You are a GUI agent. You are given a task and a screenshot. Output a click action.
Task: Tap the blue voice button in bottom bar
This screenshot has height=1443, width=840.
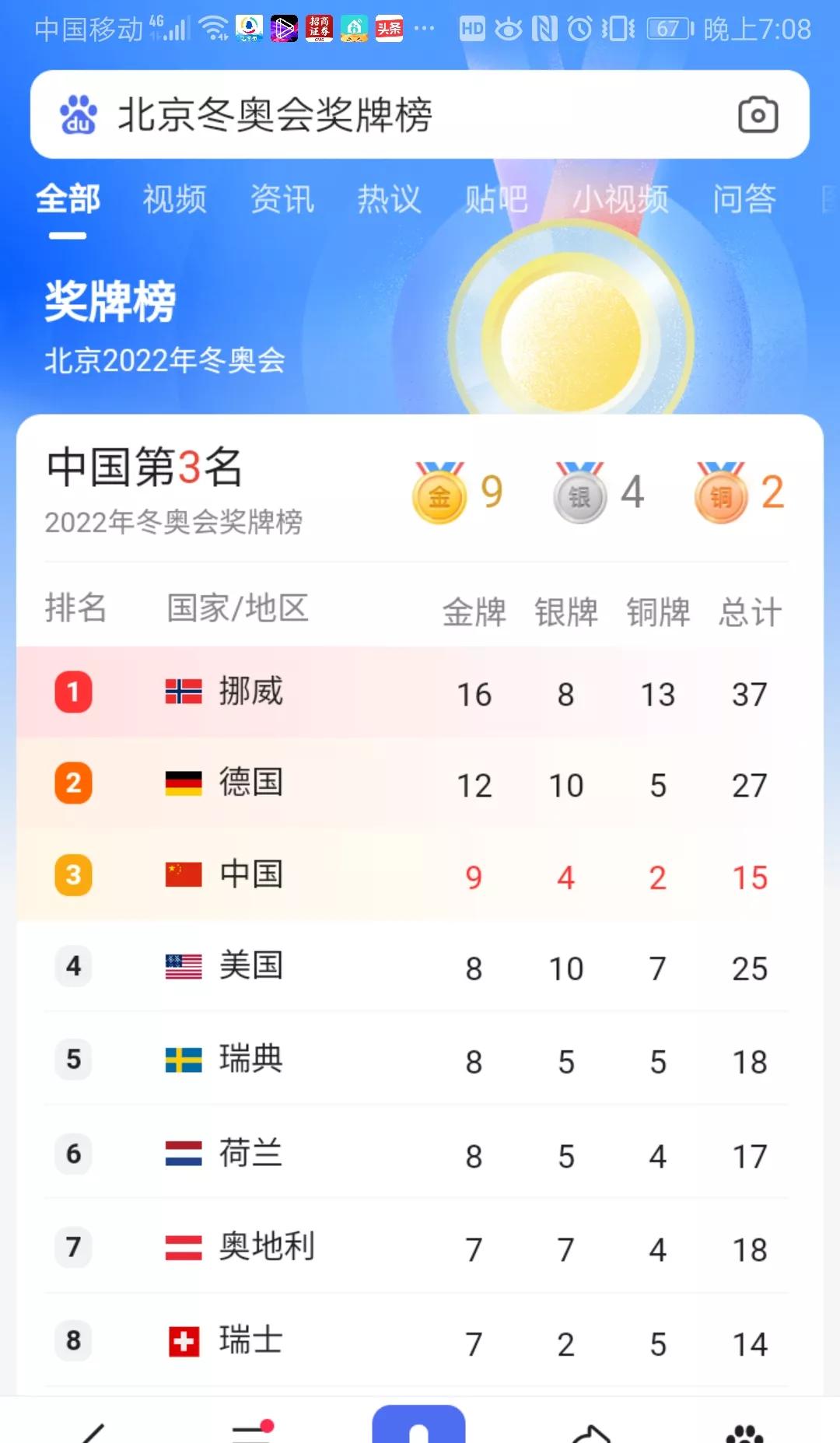(418, 1425)
